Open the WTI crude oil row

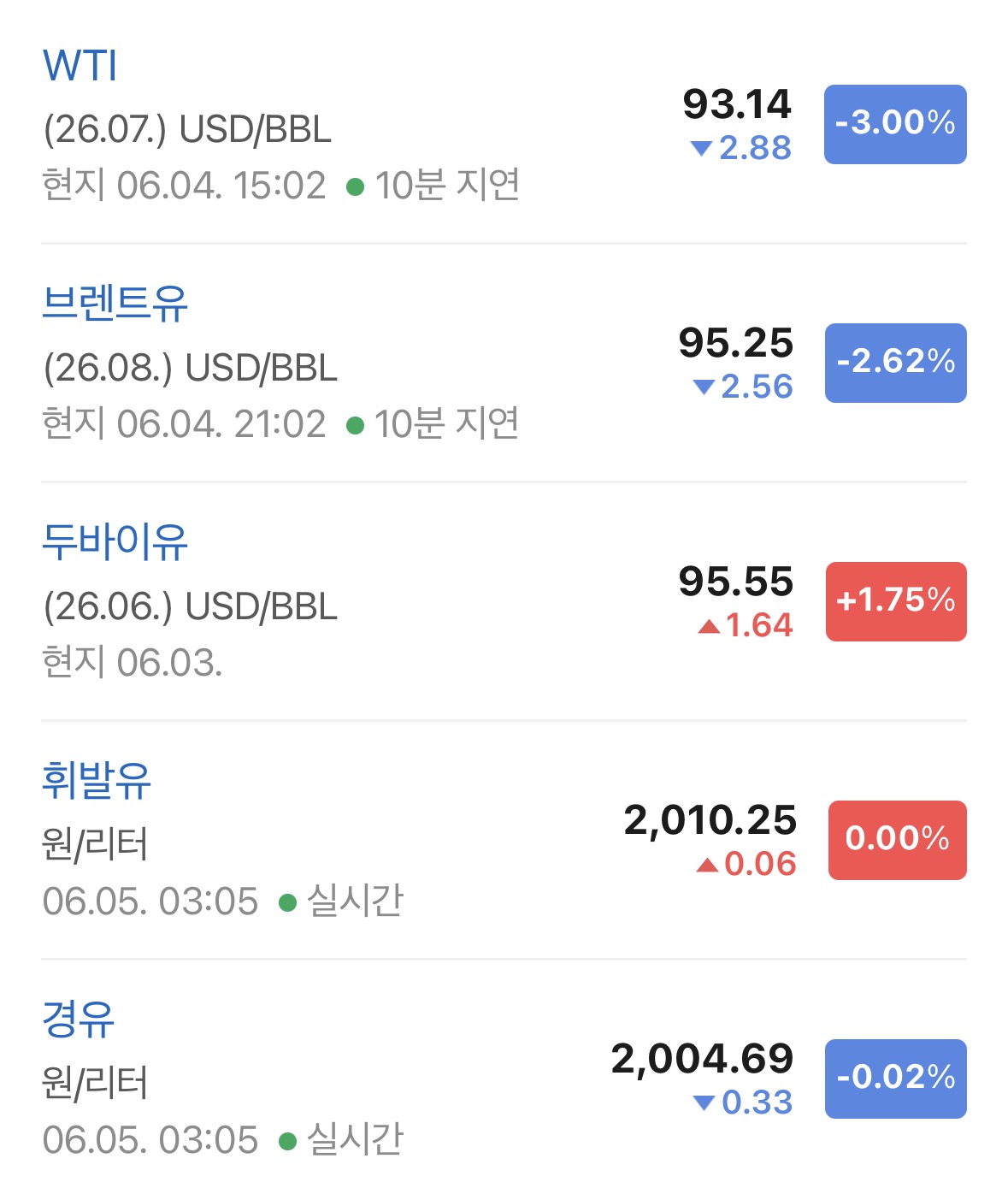[x=504, y=125]
